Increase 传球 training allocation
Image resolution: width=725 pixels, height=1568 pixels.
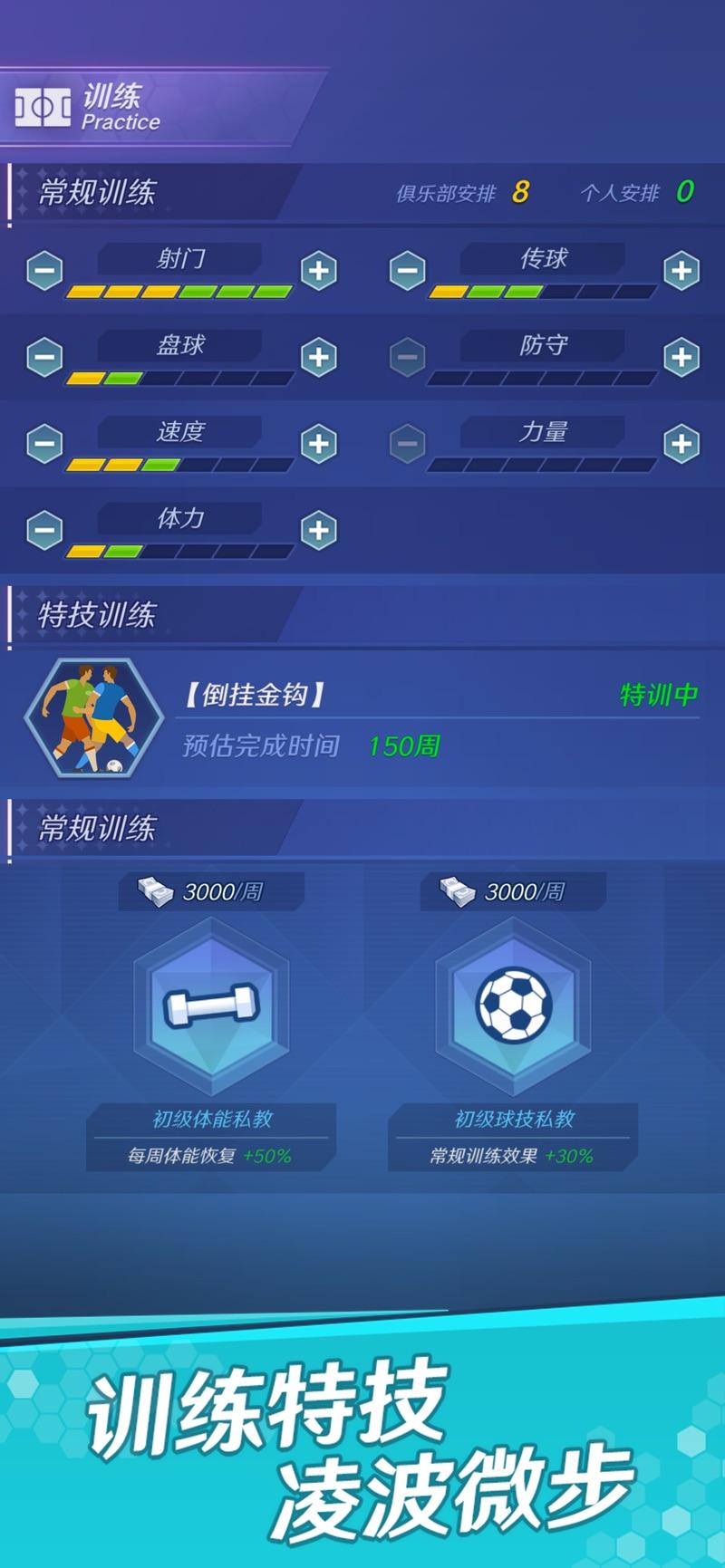coord(681,270)
